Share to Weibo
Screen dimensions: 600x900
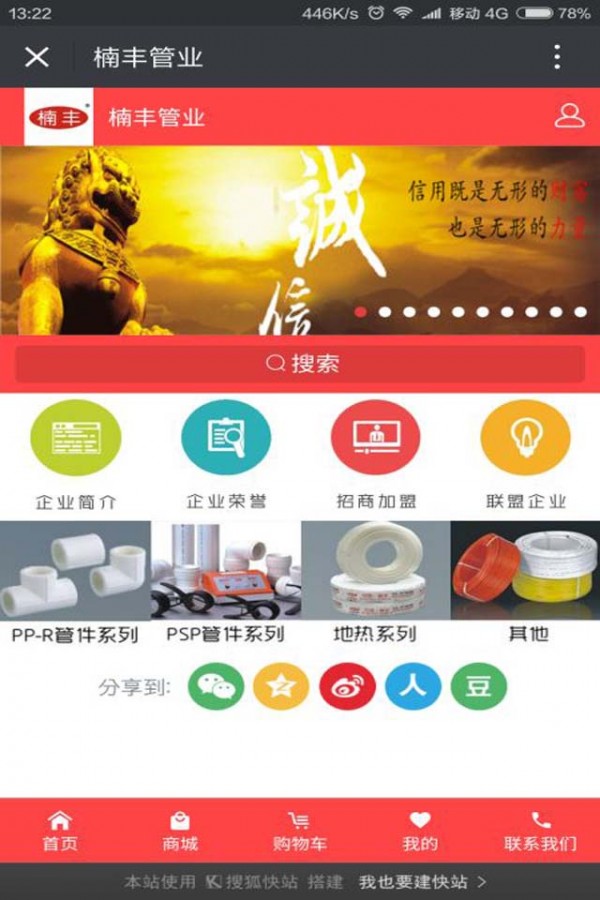347,687
